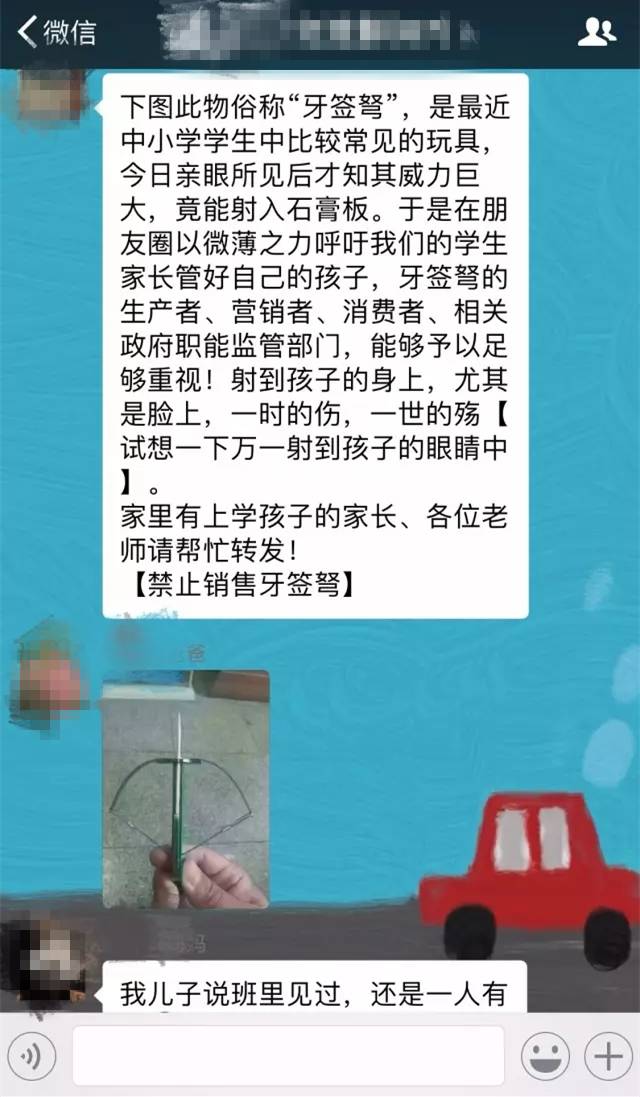The height and width of the screenshot is (1097, 640).
Task: Open the group members icon
Action: [597, 32]
